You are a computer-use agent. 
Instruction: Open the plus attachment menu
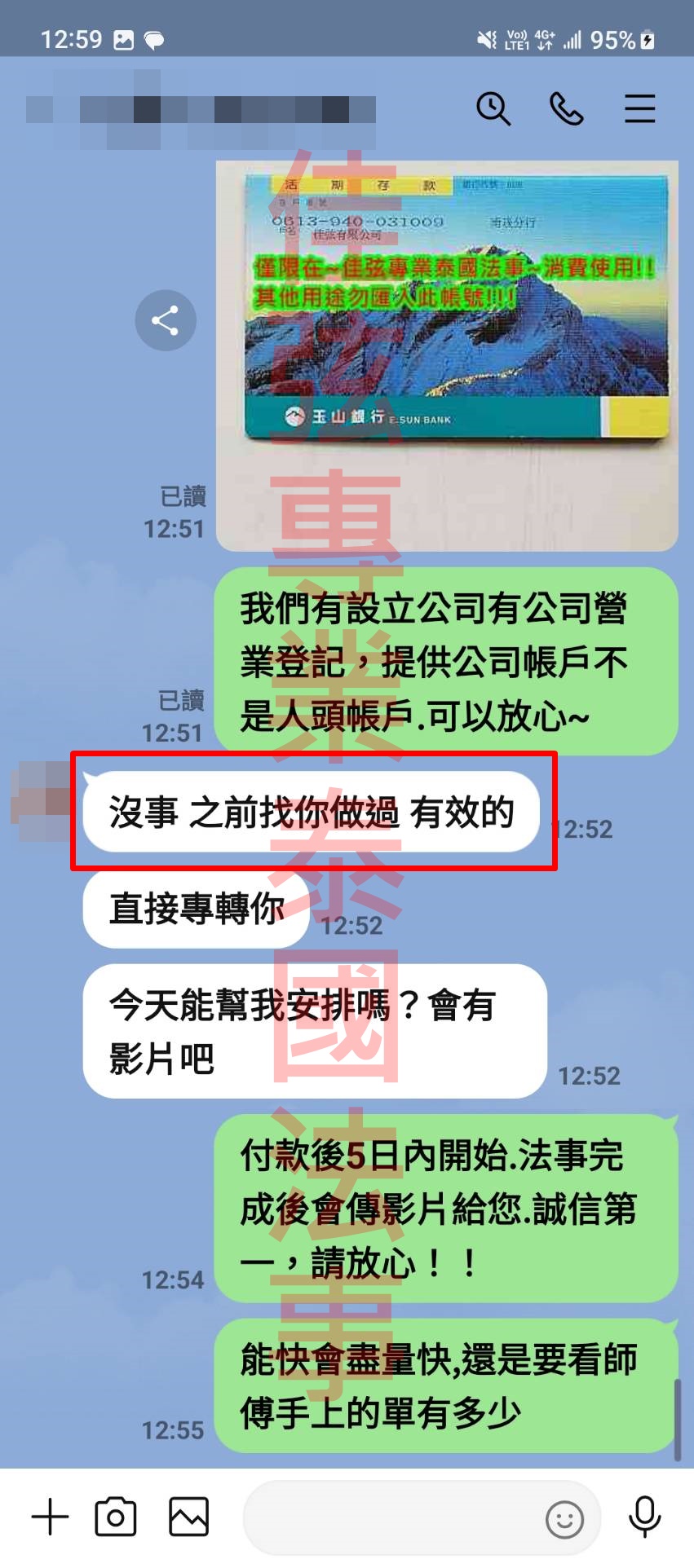(50, 1517)
